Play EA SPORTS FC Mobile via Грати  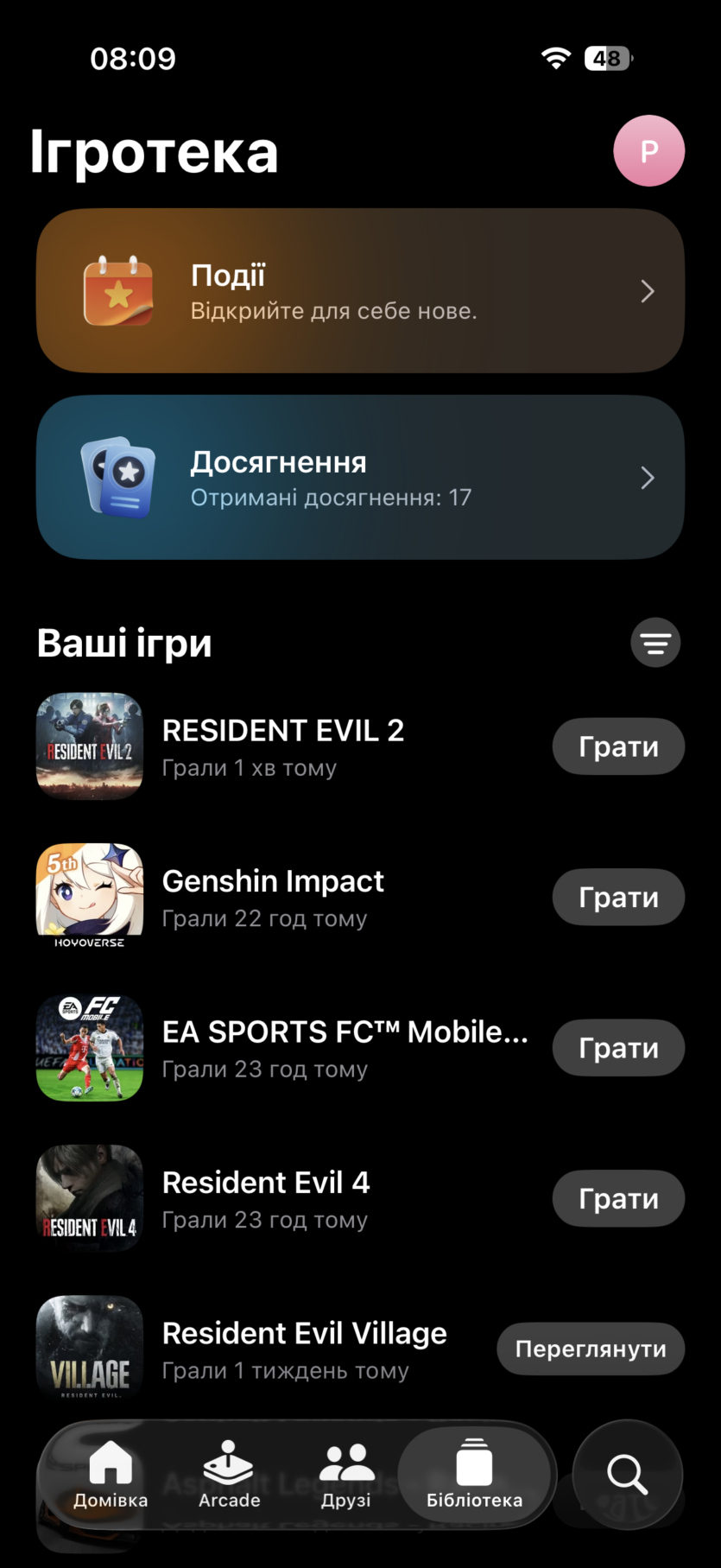(x=618, y=1048)
